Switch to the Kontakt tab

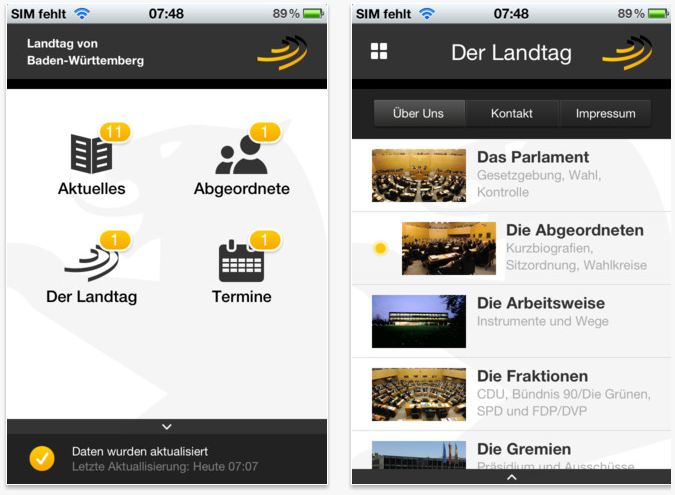point(512,113)
